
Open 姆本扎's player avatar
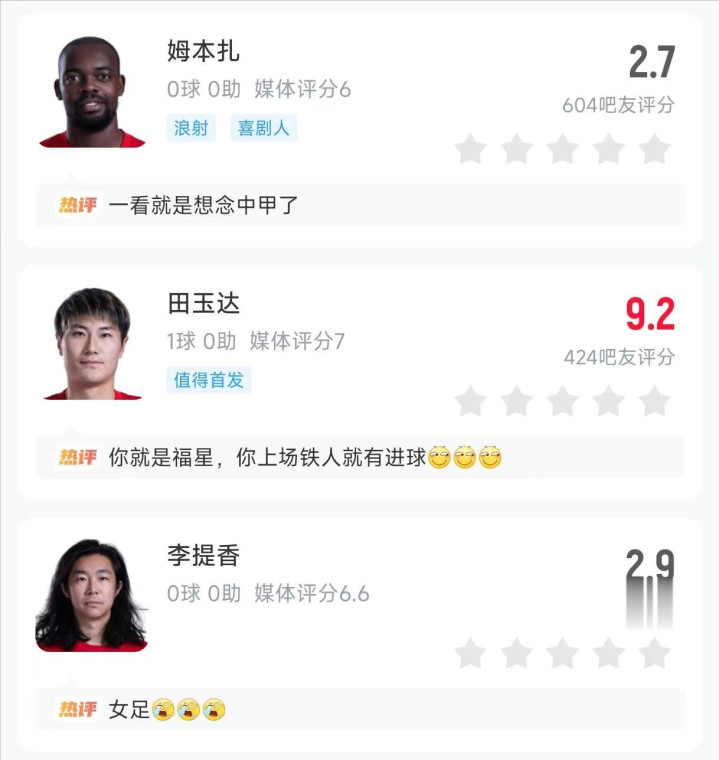click(x=92, y=93)
